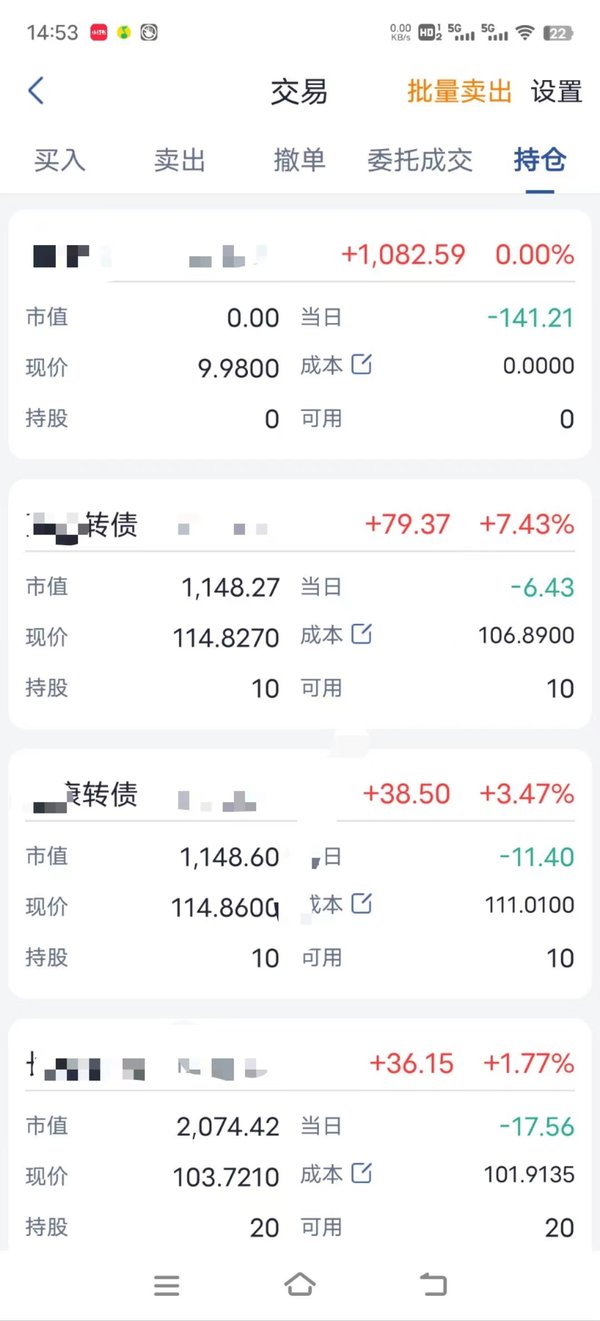600x1321 pixels.
Task: Open the holding card with +1.77% gain
Action: [300, 1134]
